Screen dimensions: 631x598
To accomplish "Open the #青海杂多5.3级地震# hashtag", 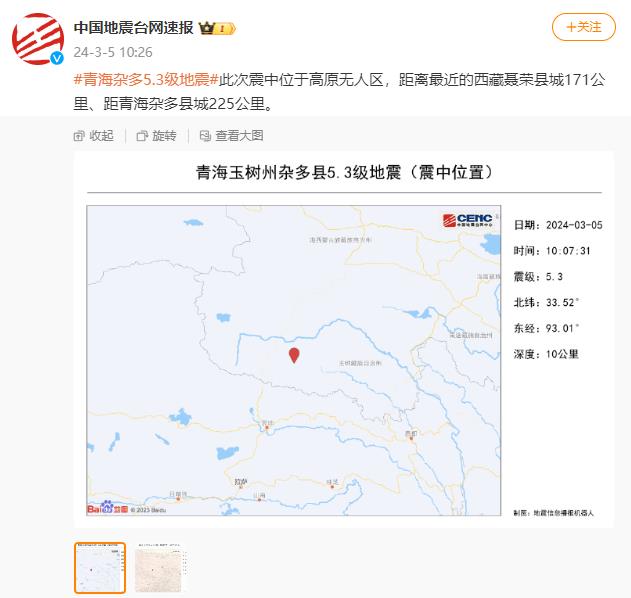I will click(x=146, y=79).
